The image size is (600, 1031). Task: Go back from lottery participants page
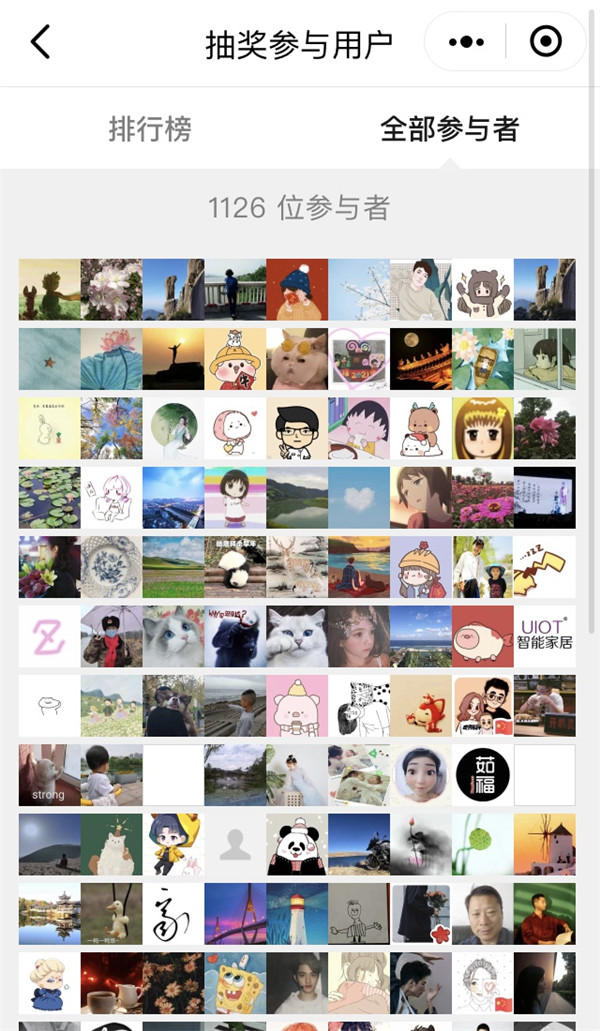[40, 42]
